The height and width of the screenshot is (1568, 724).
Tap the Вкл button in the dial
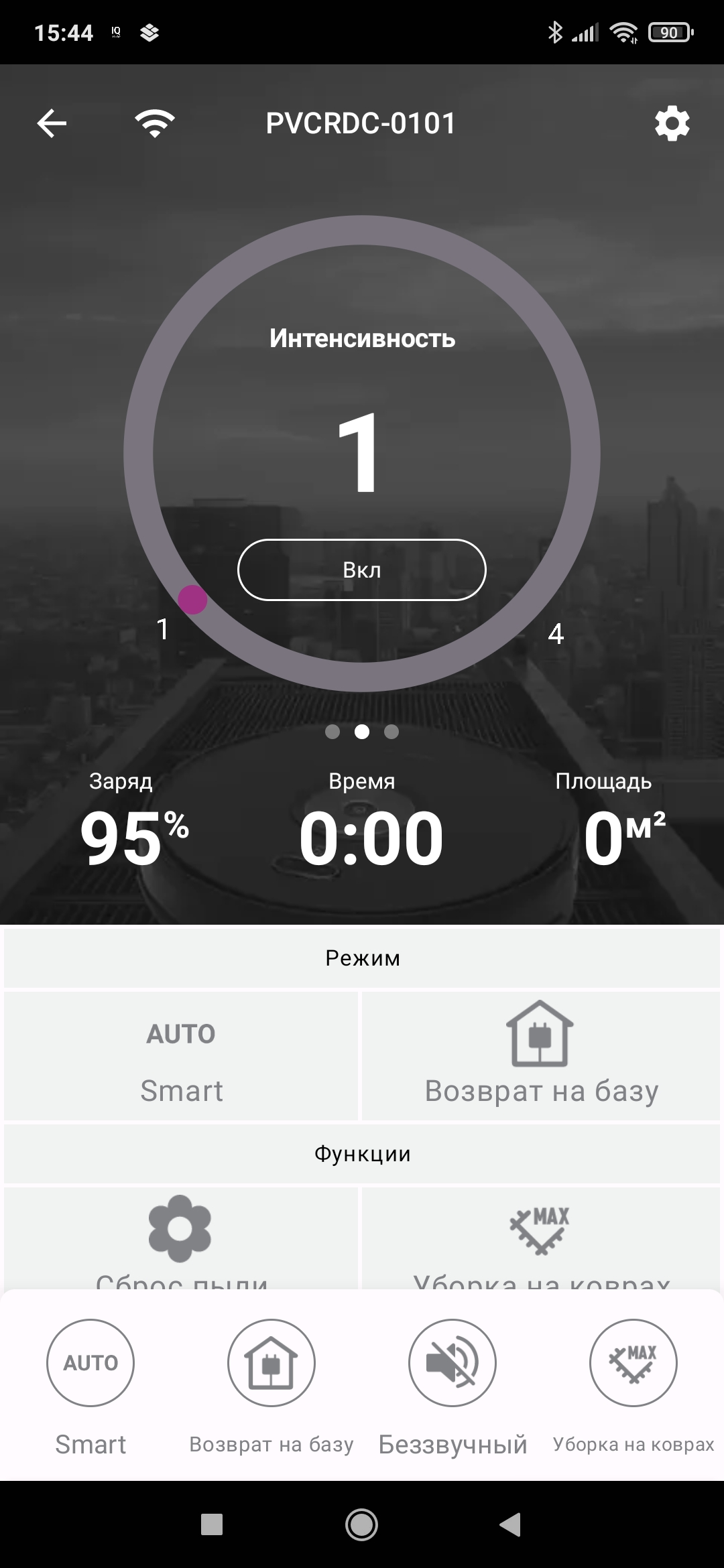pos(362,570)
